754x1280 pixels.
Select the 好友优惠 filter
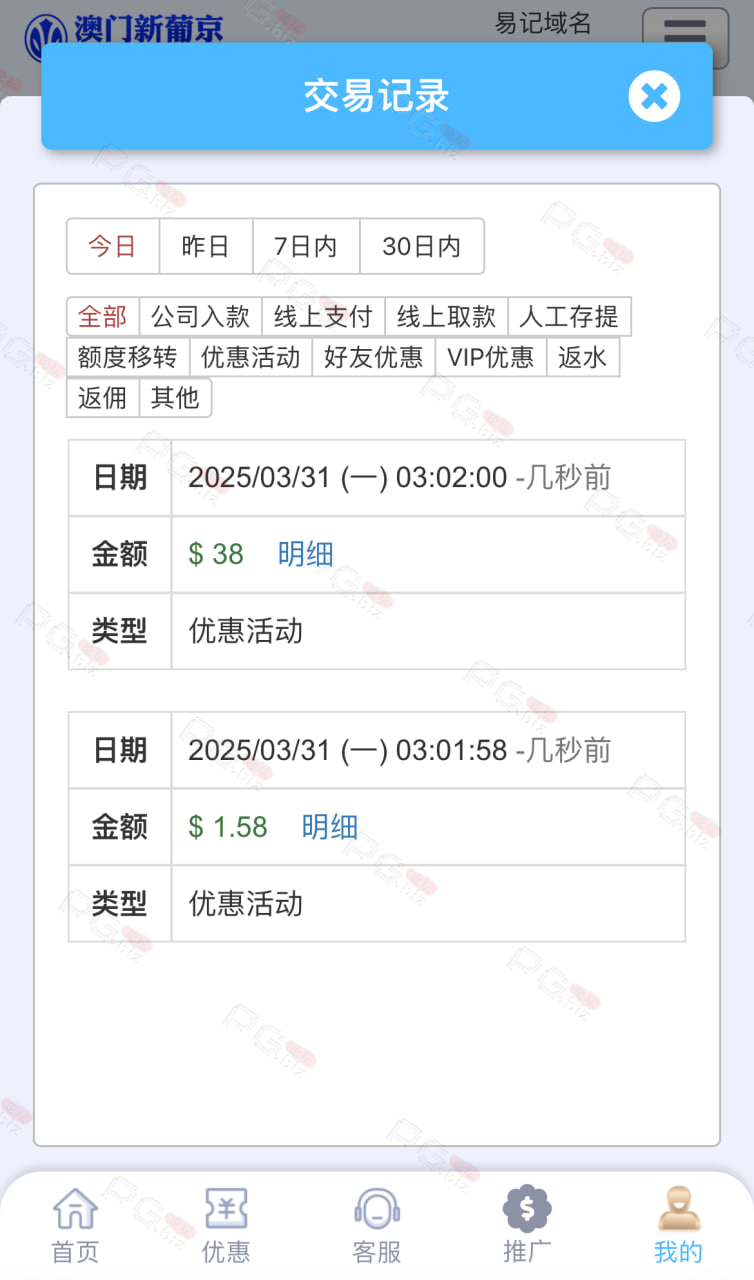click(374, 357)
